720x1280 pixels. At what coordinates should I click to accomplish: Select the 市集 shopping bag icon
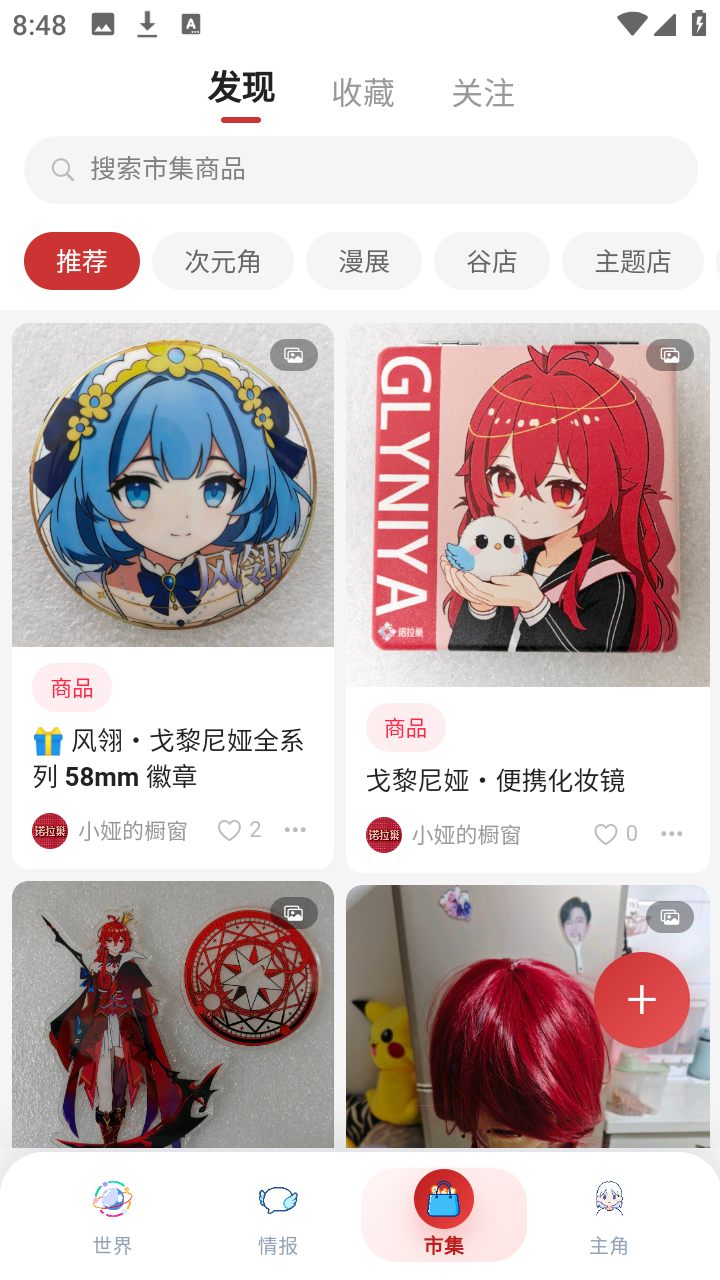coord(444,1199)
